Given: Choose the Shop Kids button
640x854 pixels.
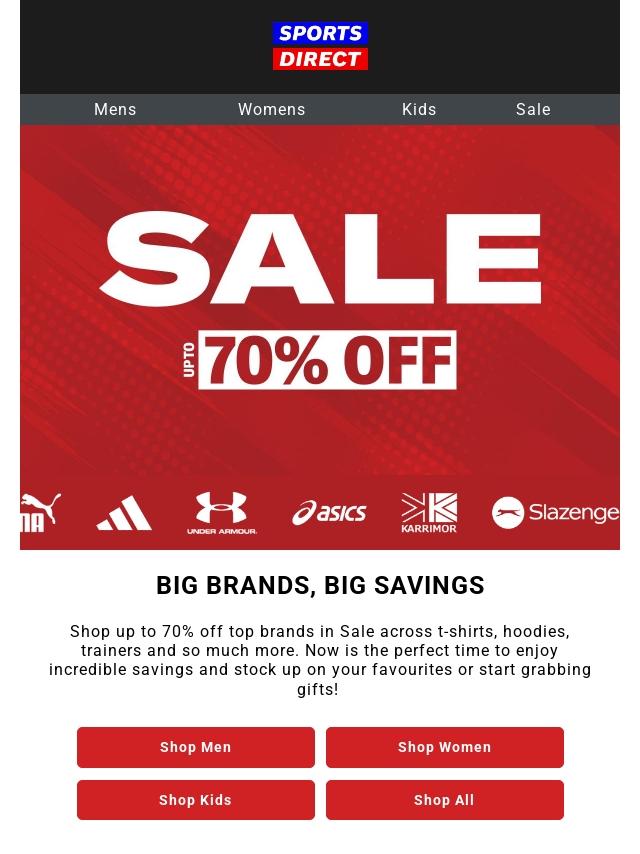Looking at the screenshot, I should tap(196, 800).
